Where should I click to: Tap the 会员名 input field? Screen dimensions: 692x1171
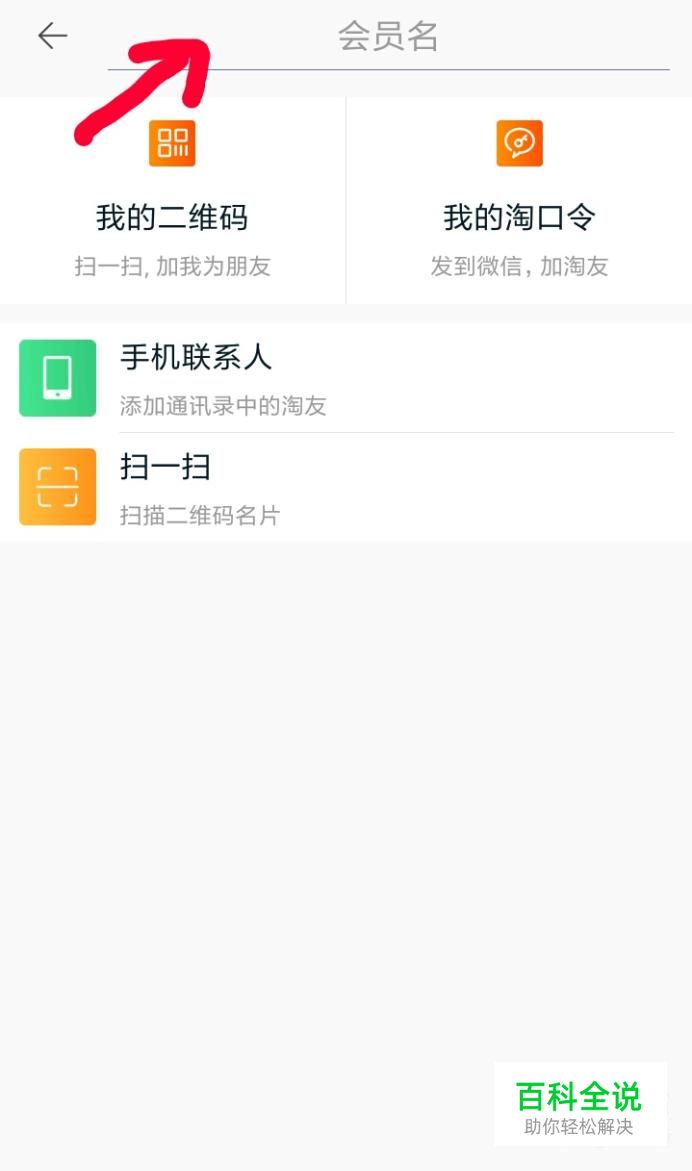tap(388, 37)
